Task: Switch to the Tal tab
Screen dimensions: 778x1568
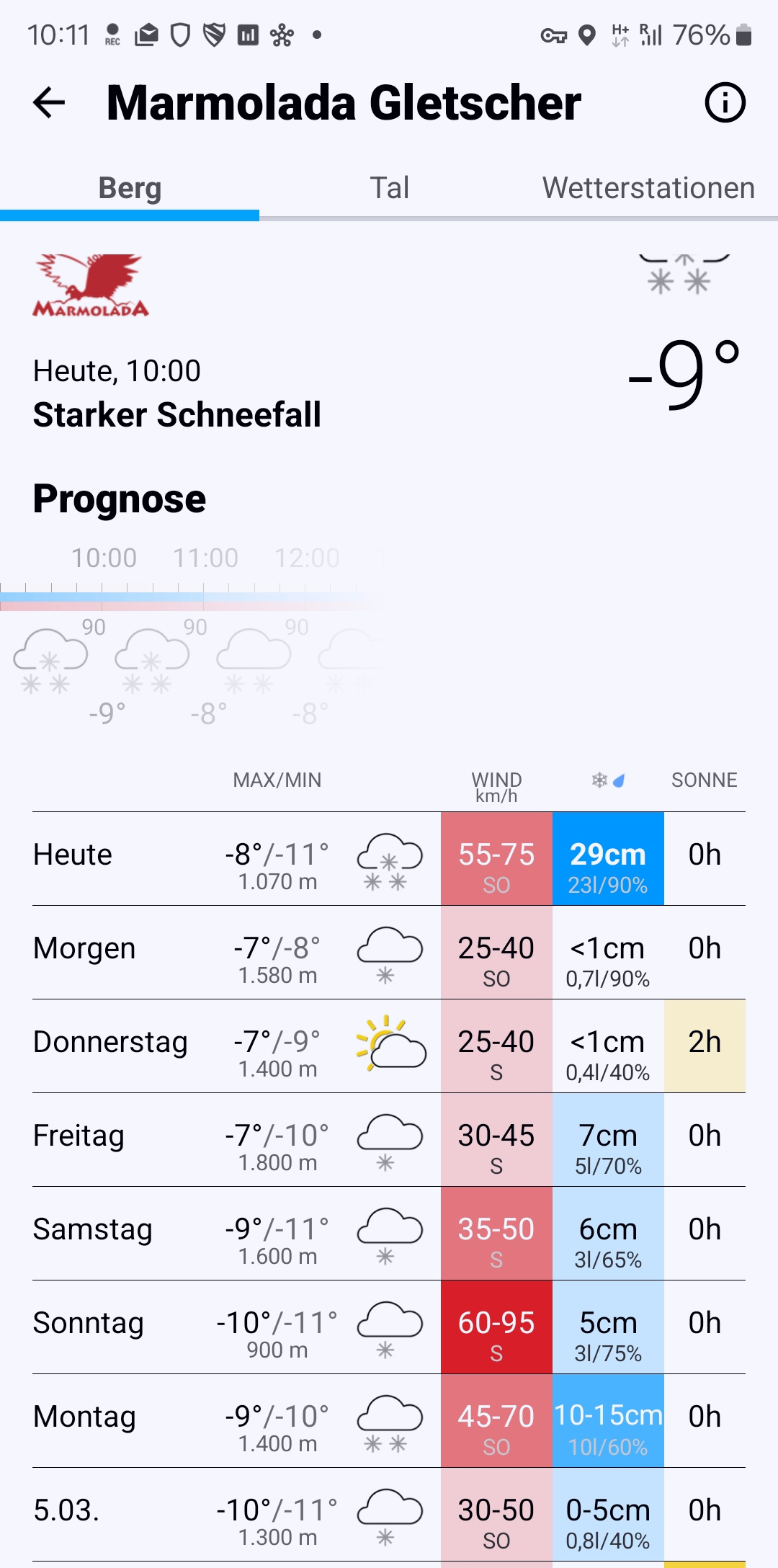Action: [389, 189]
